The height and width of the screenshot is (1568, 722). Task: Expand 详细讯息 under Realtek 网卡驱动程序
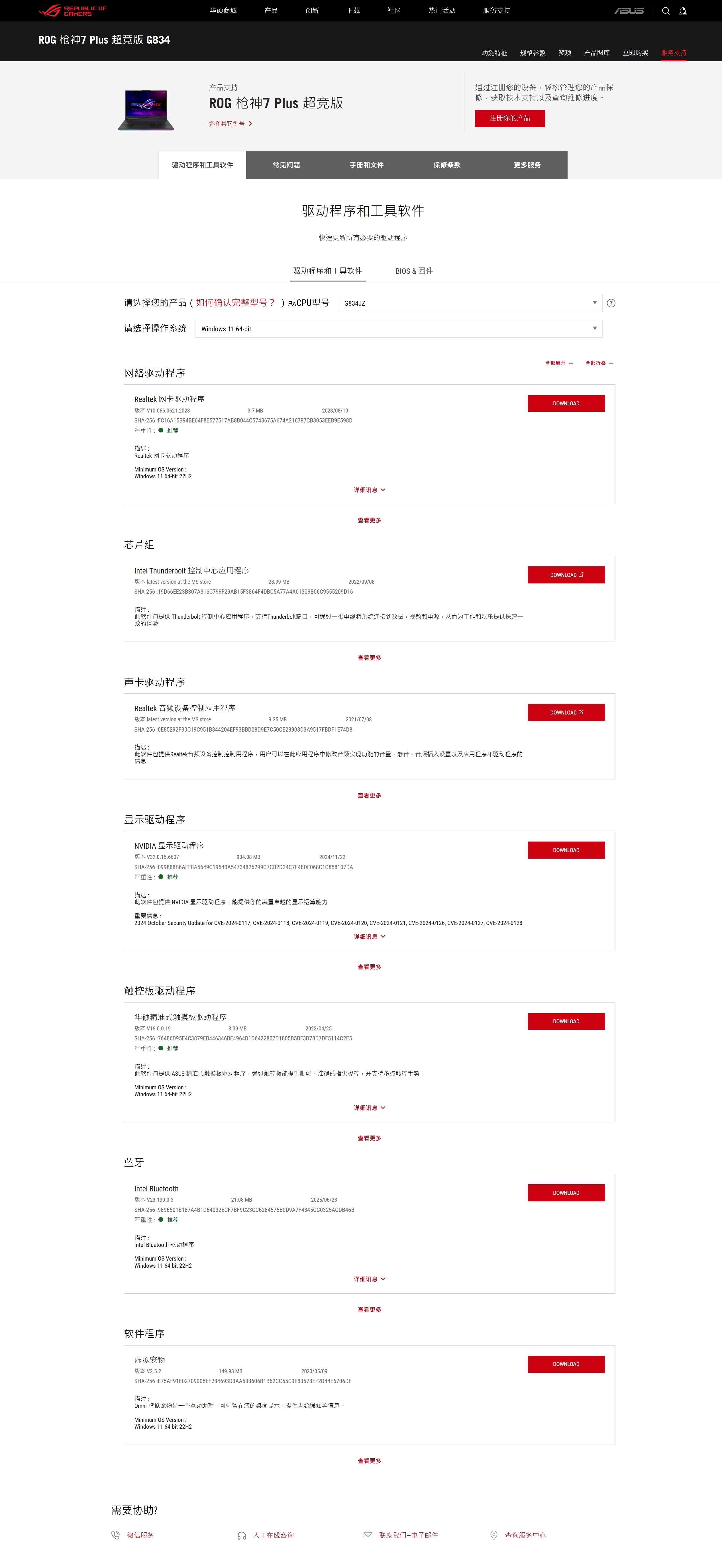pyautogui.click(x=369, y=490)
